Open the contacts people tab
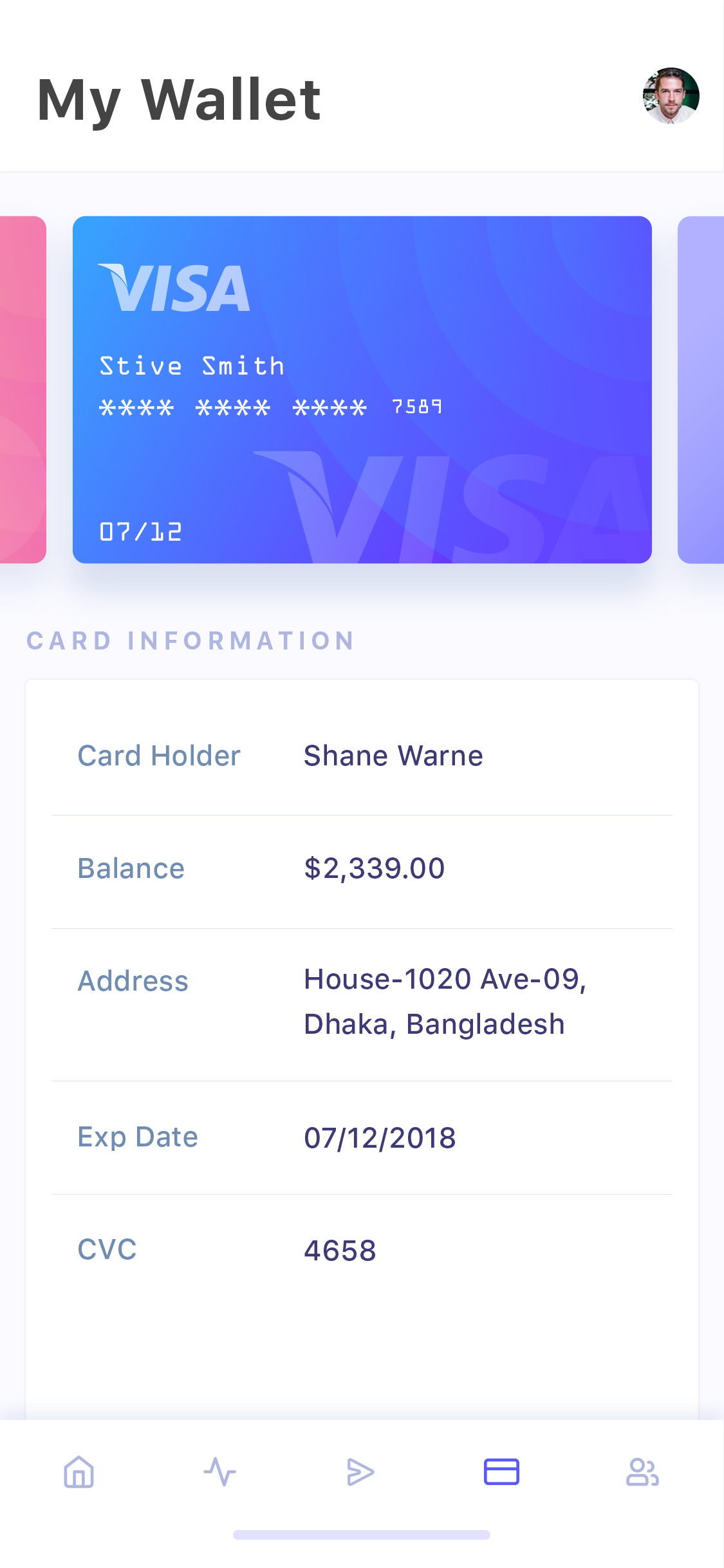The height and width of the screenshot is (1568, 724). (642, 1471)
